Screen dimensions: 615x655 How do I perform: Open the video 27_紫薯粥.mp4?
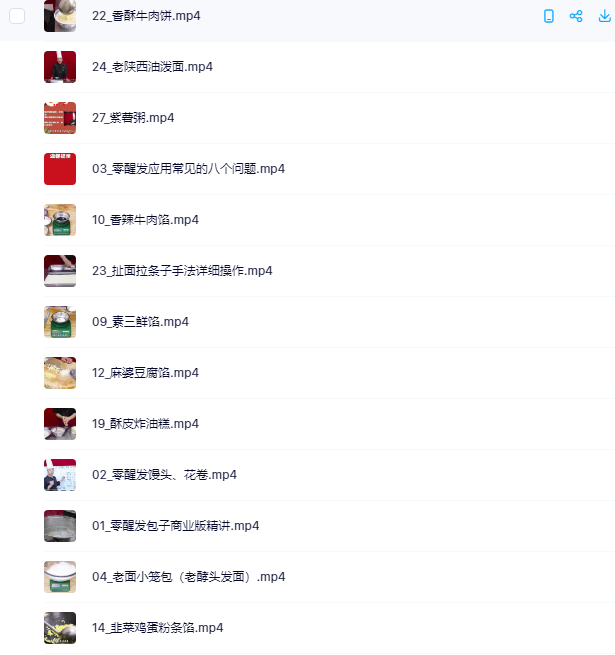pos(133,118)
